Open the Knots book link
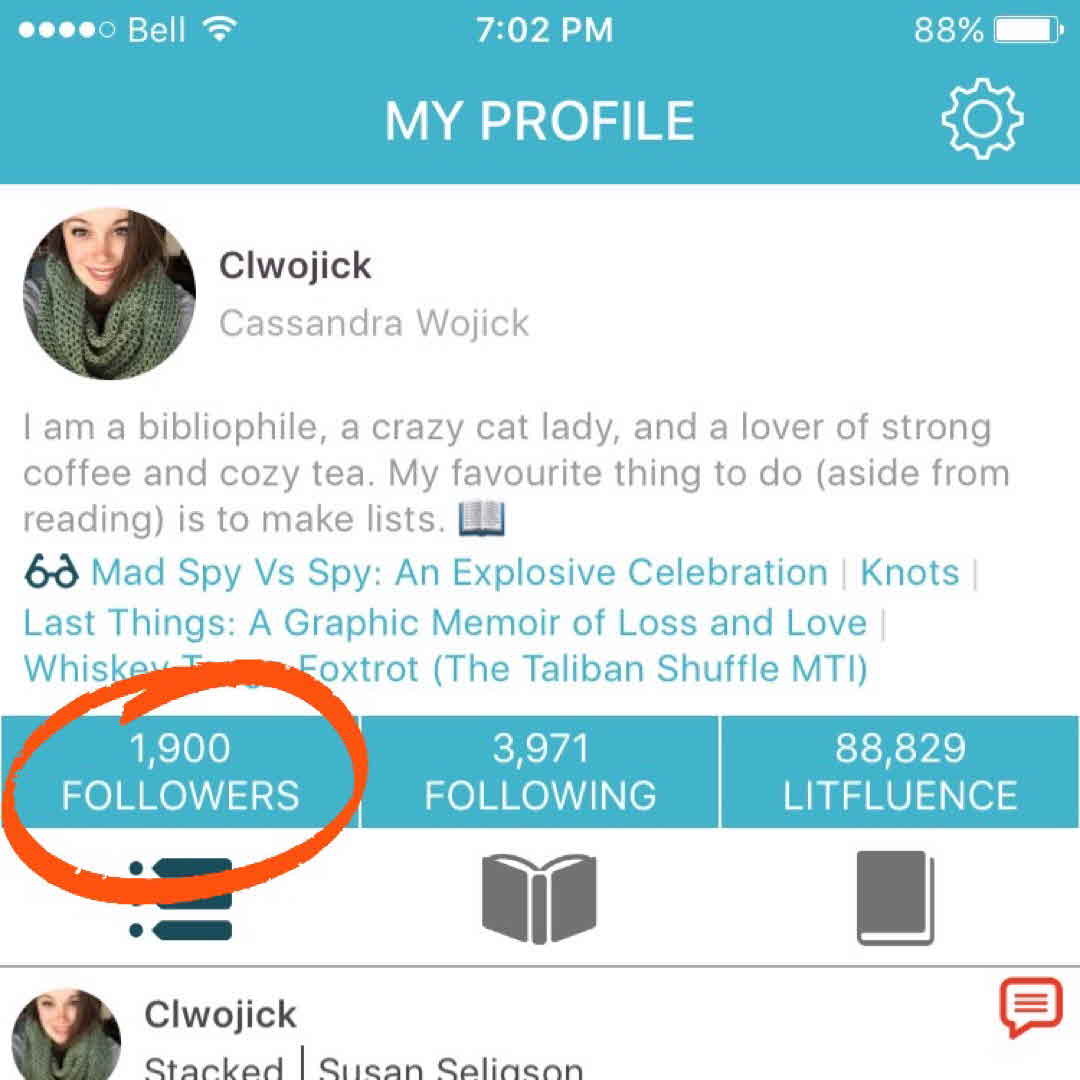1080x1080 pixels. (909, 573)
